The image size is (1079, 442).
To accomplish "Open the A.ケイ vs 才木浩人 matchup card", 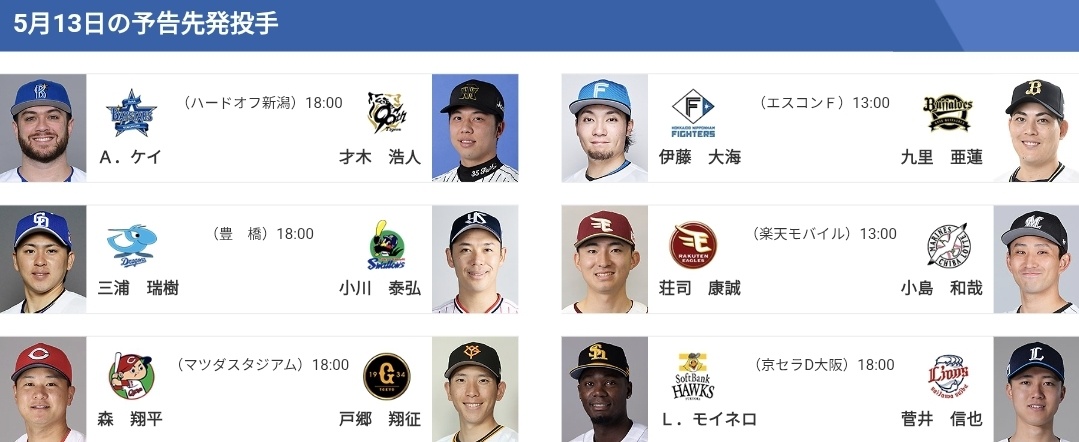I will 259,128.
